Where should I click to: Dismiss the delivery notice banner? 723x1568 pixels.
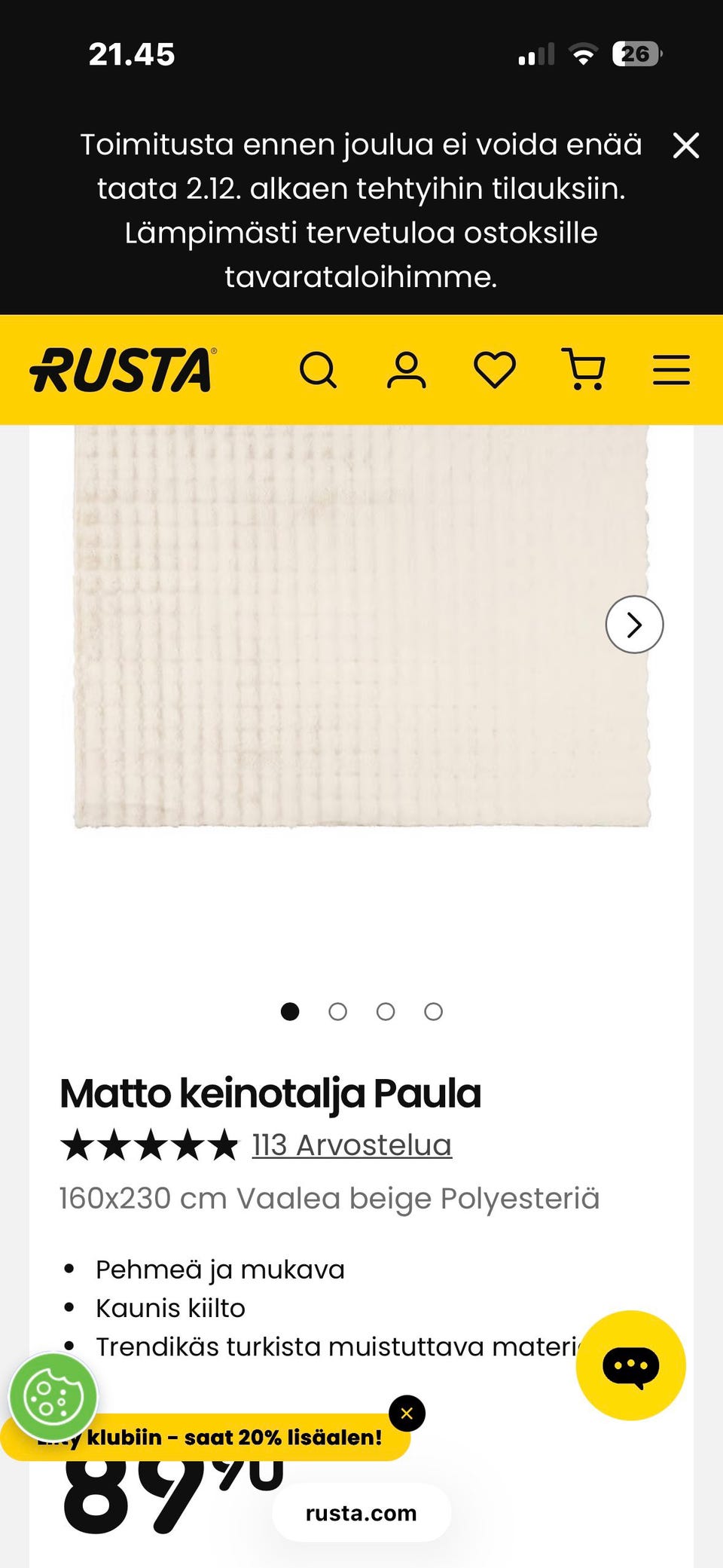point(686,146)
